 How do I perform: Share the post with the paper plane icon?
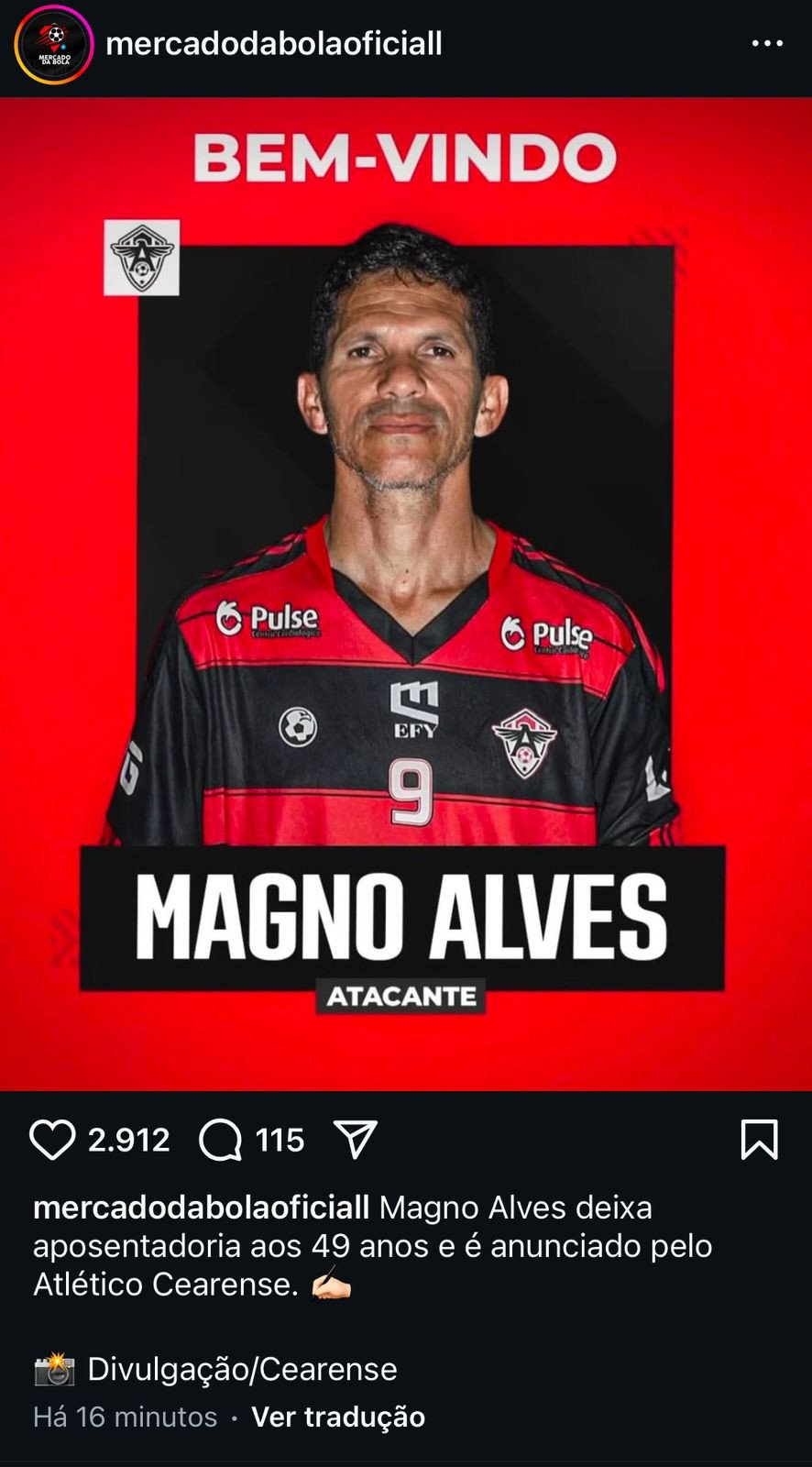(x=359, y=1140)
